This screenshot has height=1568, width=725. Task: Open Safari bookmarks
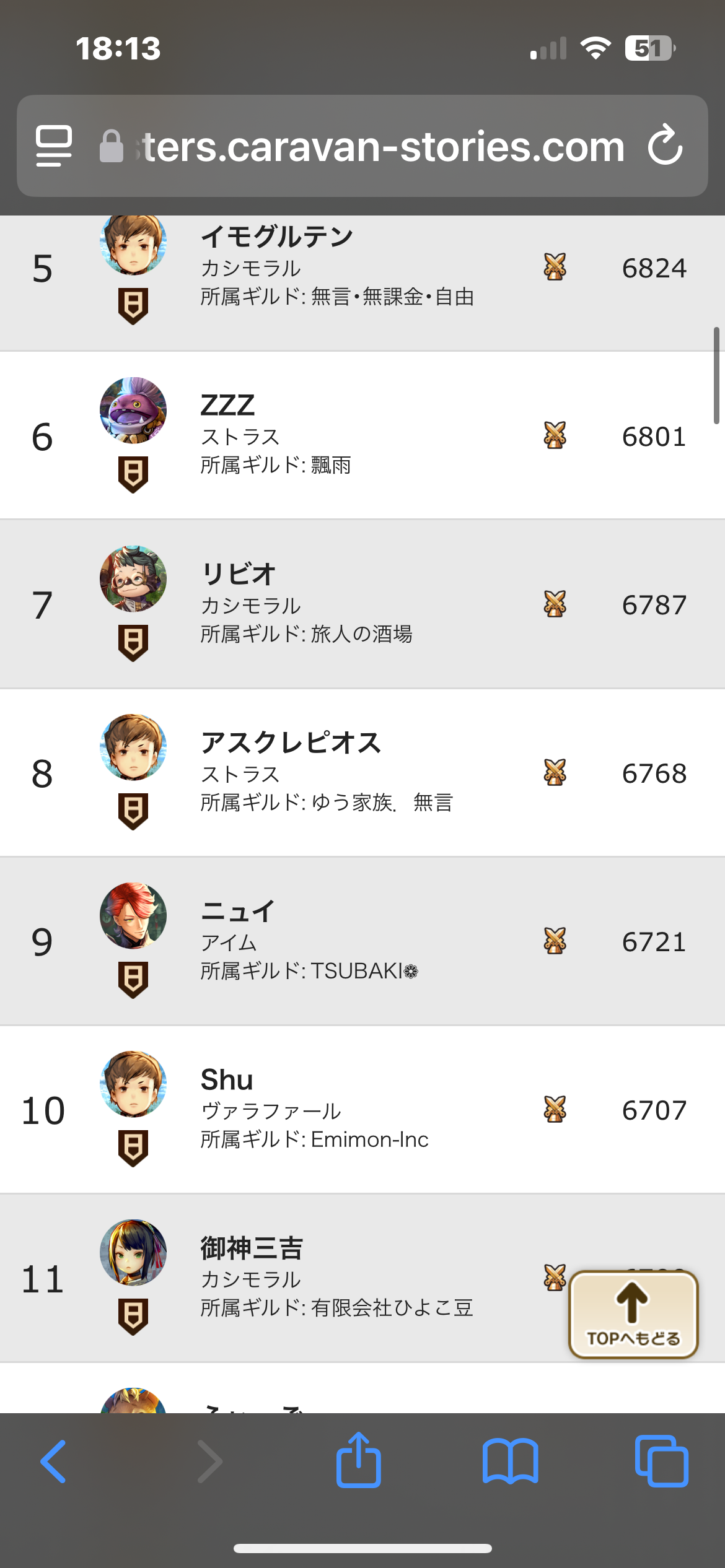[x=510, y=1461]
